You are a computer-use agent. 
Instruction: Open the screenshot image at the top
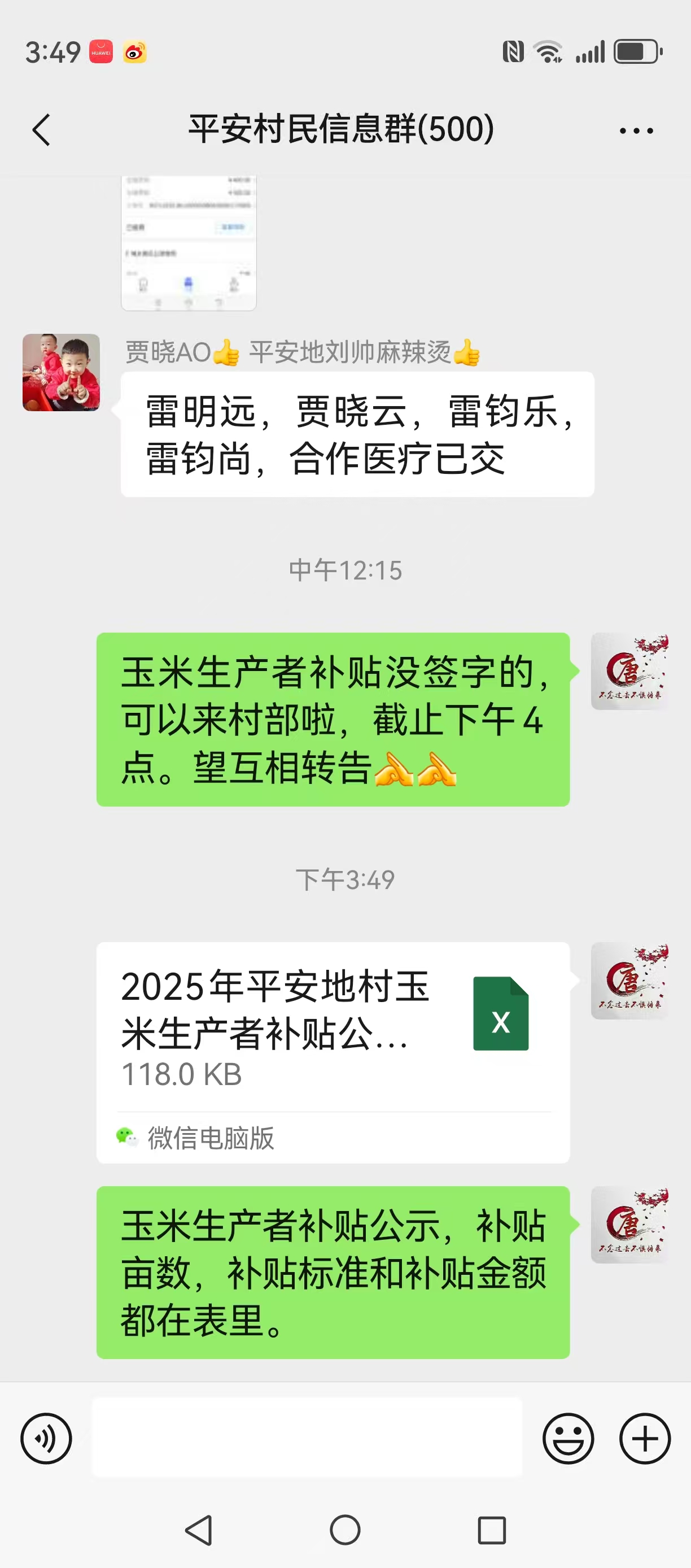(189, 243)
